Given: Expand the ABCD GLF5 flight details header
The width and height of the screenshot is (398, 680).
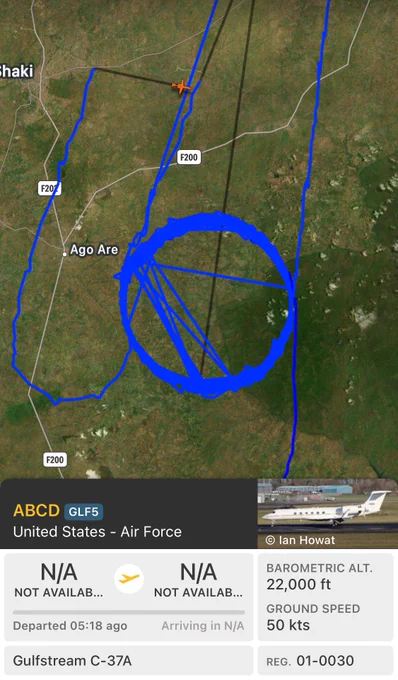Looking at the screenshot, I should (x=129, y=514).
